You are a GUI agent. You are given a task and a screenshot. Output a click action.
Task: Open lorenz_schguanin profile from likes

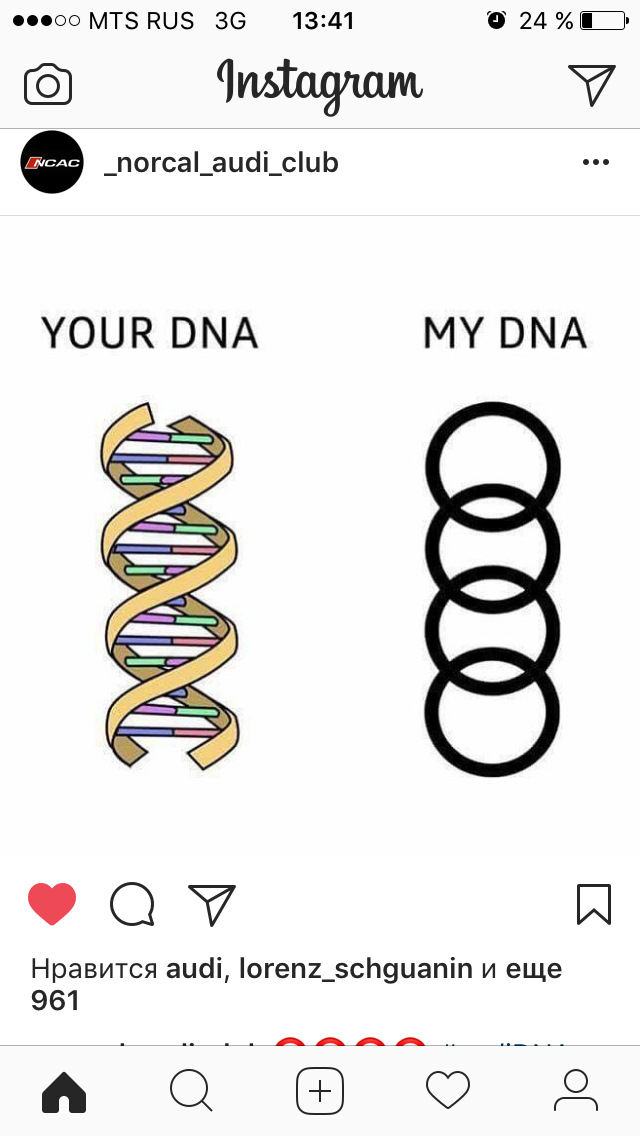[355, 969]
